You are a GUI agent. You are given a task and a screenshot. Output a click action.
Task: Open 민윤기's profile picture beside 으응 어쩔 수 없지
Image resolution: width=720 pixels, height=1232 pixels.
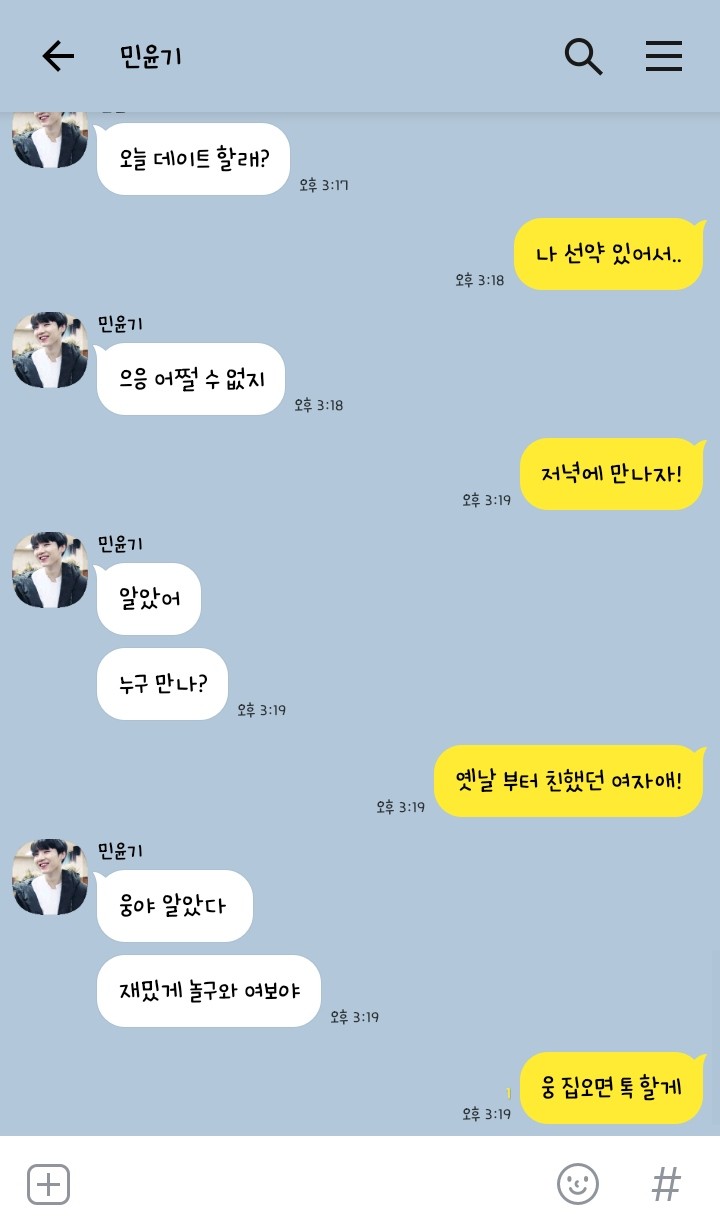click(50, 349)
